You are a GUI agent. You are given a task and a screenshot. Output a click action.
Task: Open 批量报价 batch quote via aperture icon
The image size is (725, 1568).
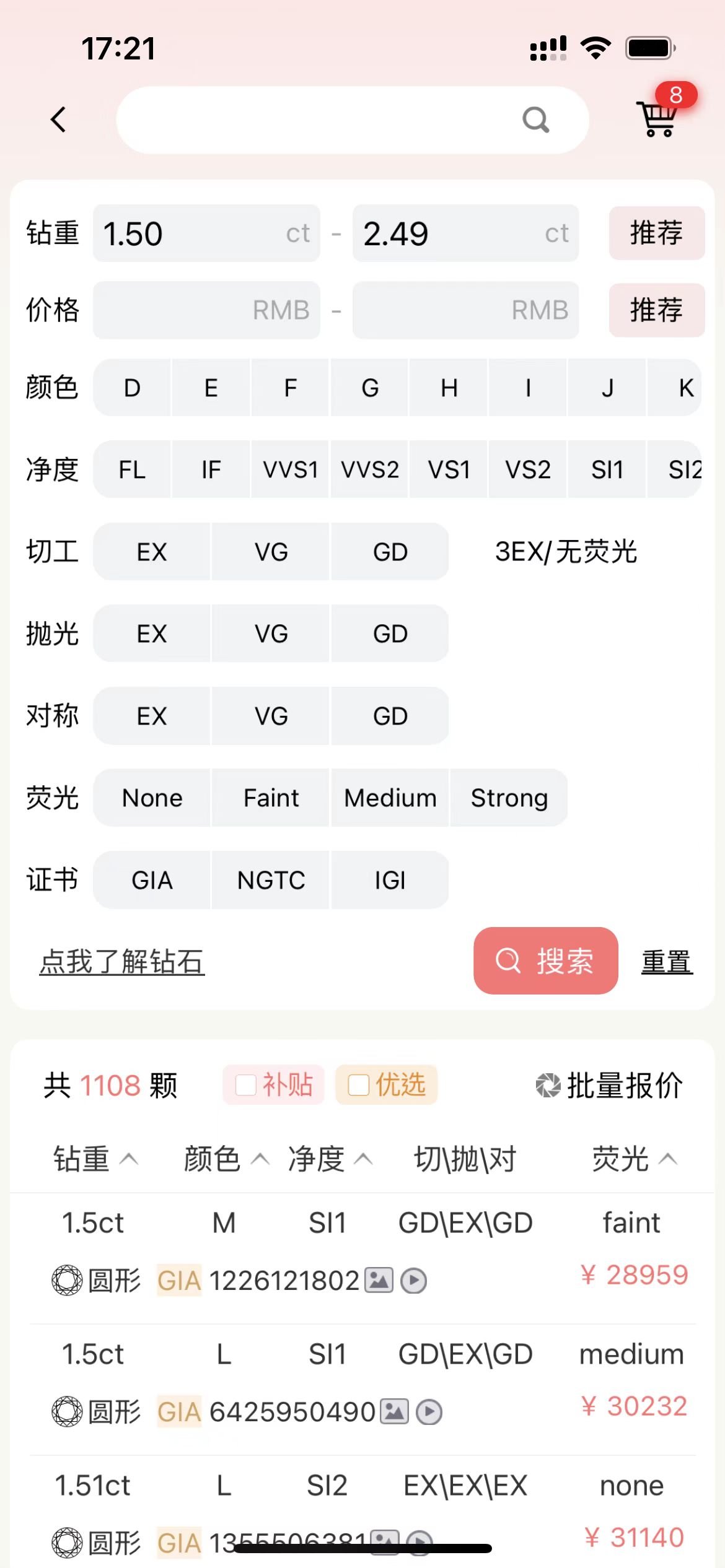548,1086
